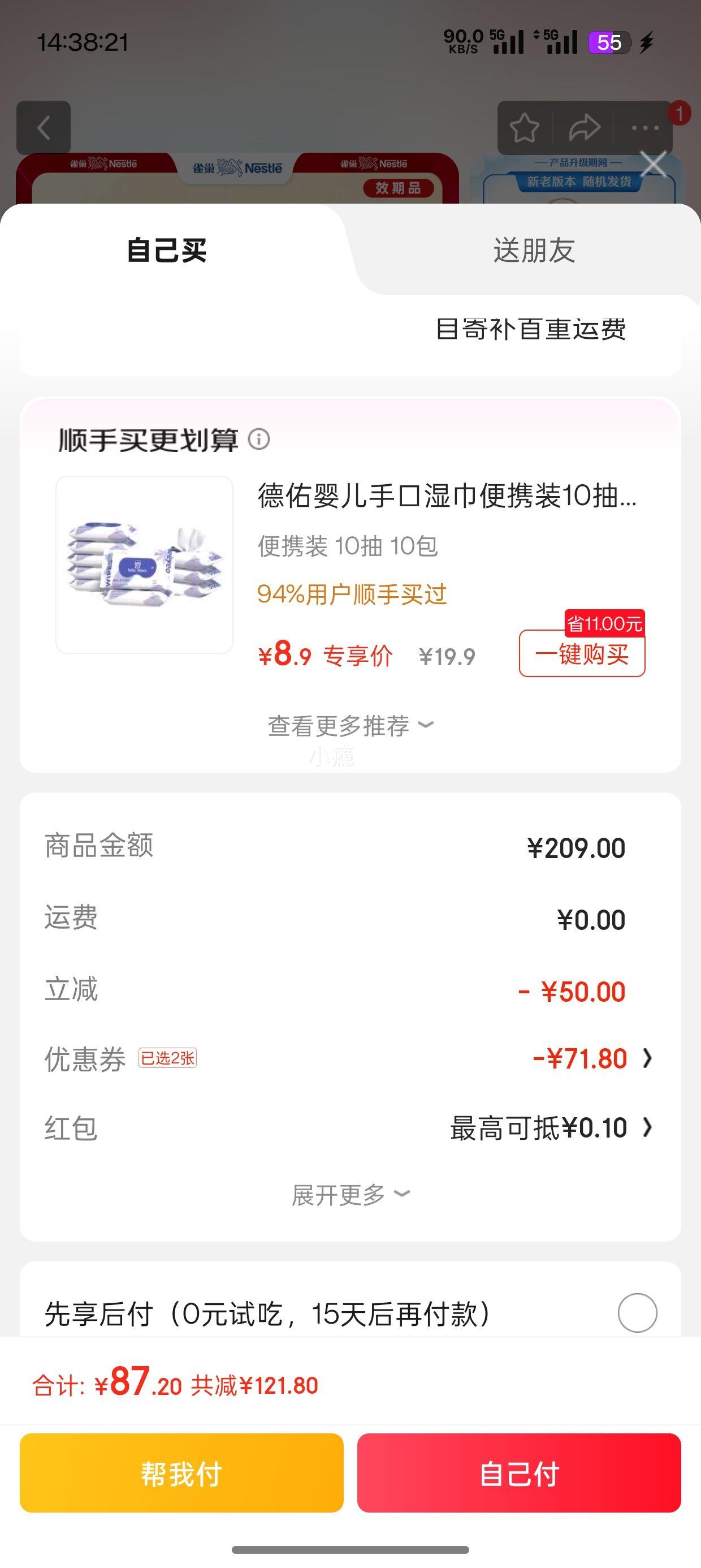Expand 查看更多推荐 recommendations
The height and width of the screenshot is (1568, 701).
point(350,726)
